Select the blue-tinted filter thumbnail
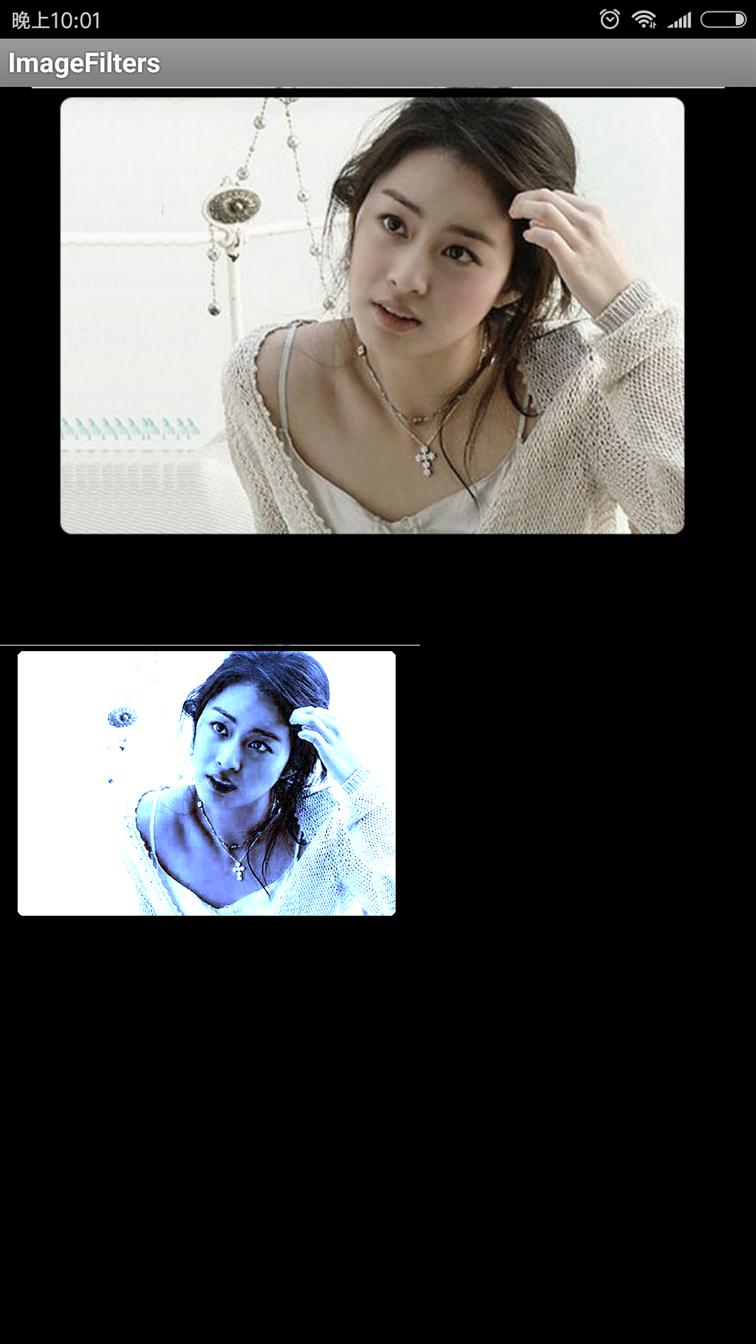 (207, 783)
